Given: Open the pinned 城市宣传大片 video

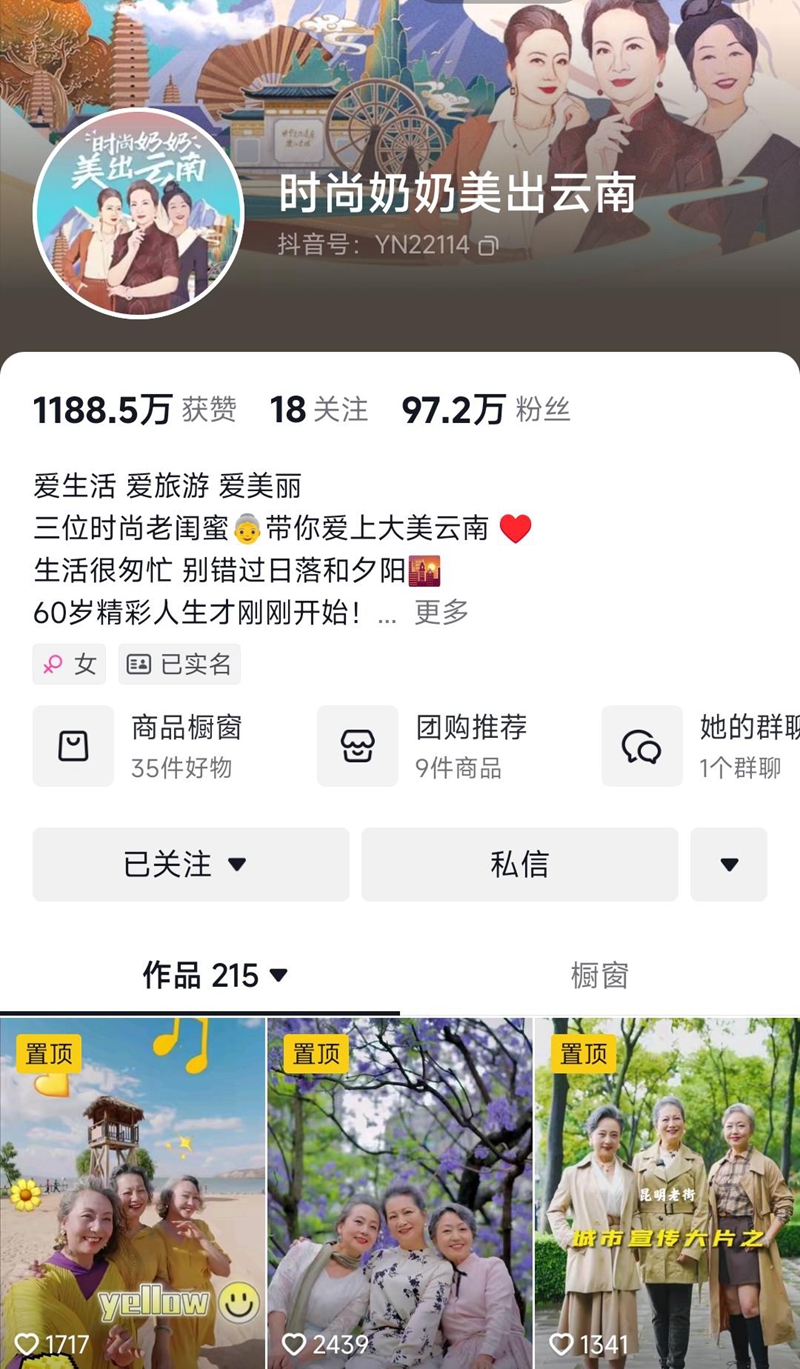Looking at the screenshot, I should coord(667,1192).
